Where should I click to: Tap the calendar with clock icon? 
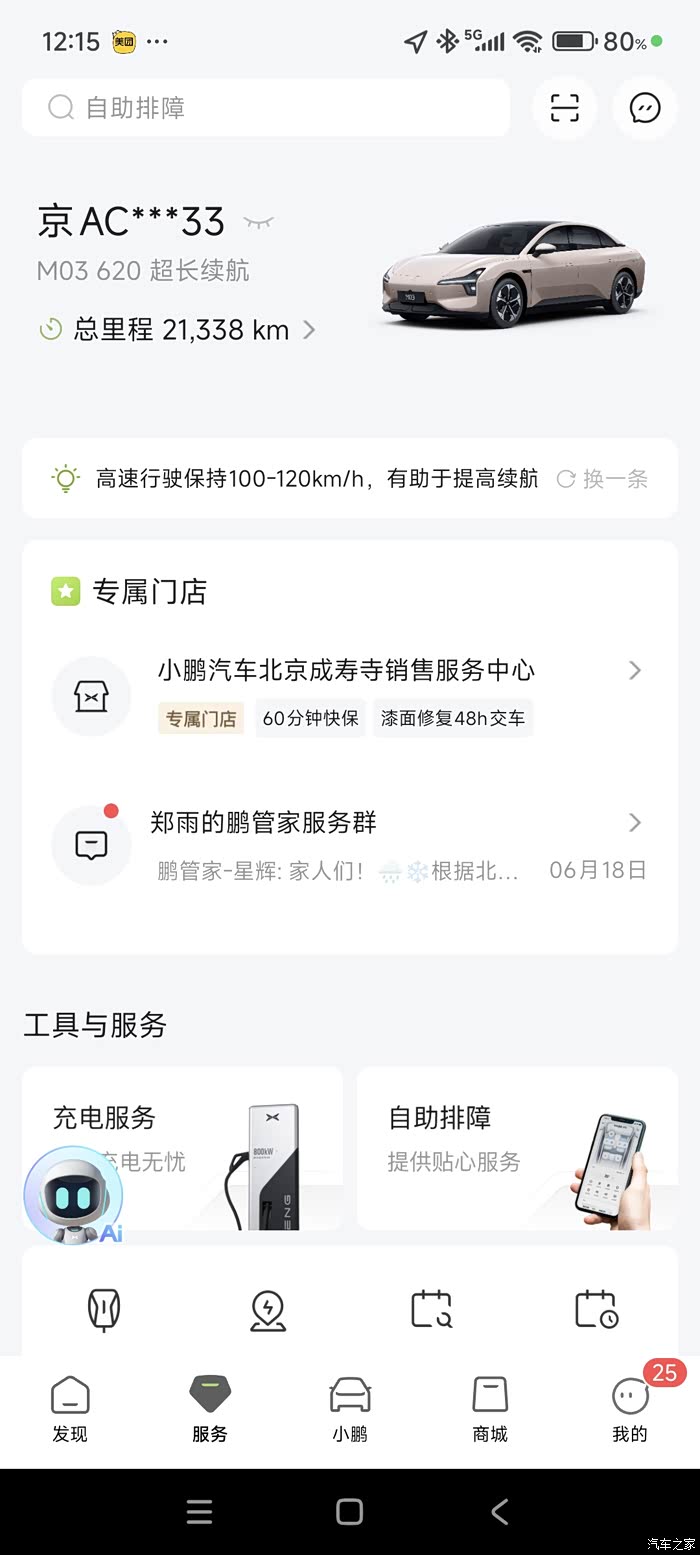(596, 1310)
